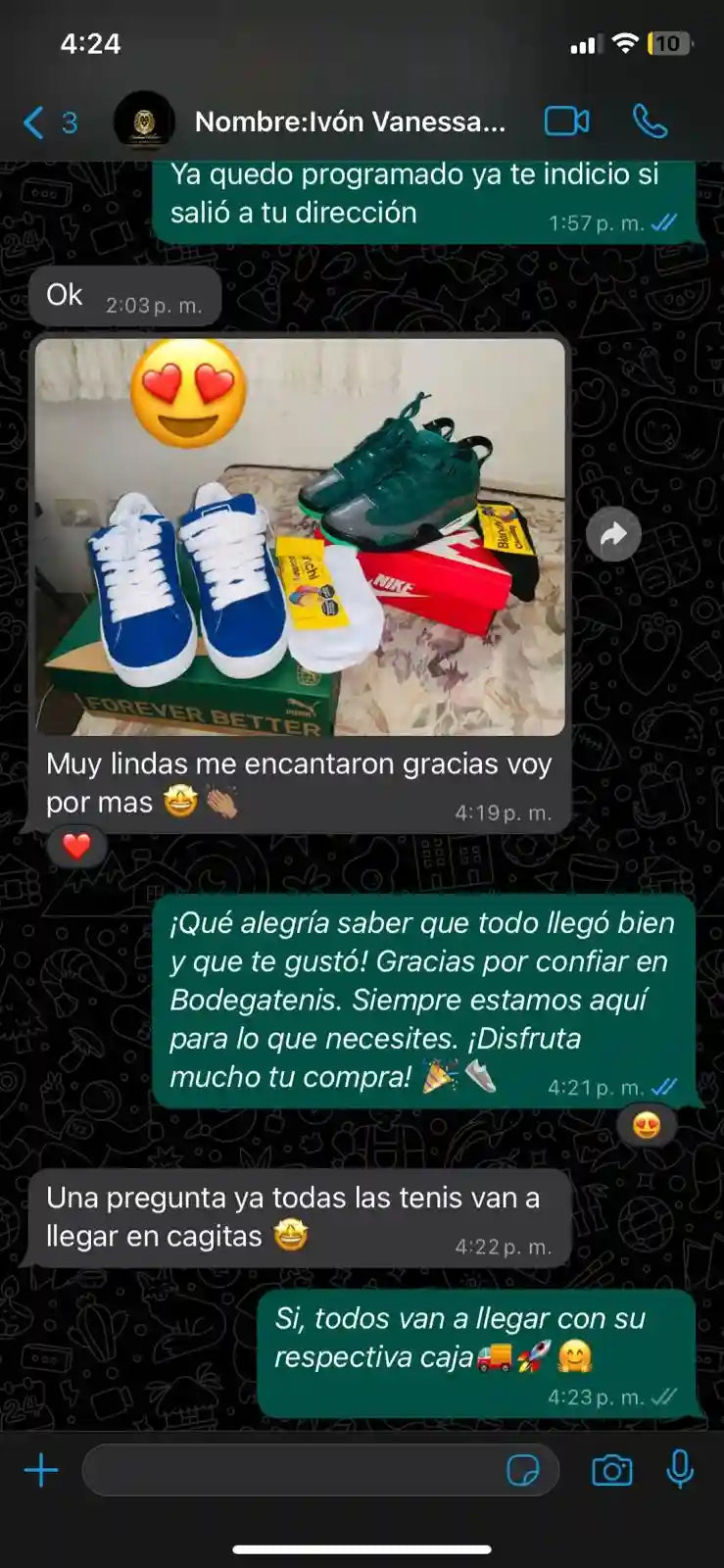The width and height of the screenshot is (724, 1568).
Task: Focus the message text field
Action: 294,1470
